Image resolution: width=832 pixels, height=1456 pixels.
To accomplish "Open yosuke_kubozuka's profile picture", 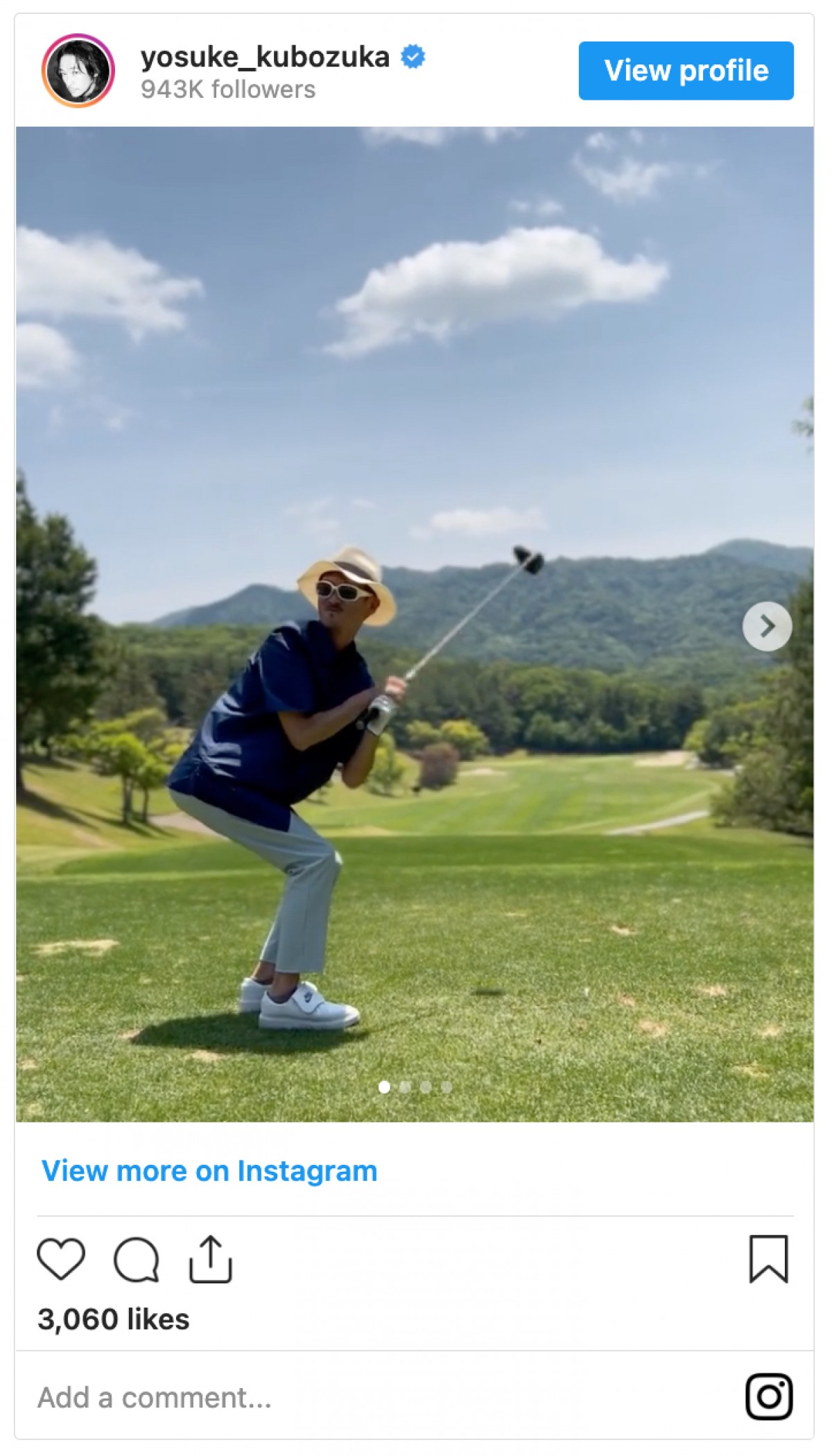I will pyautogui.click(x=78, y=71).
